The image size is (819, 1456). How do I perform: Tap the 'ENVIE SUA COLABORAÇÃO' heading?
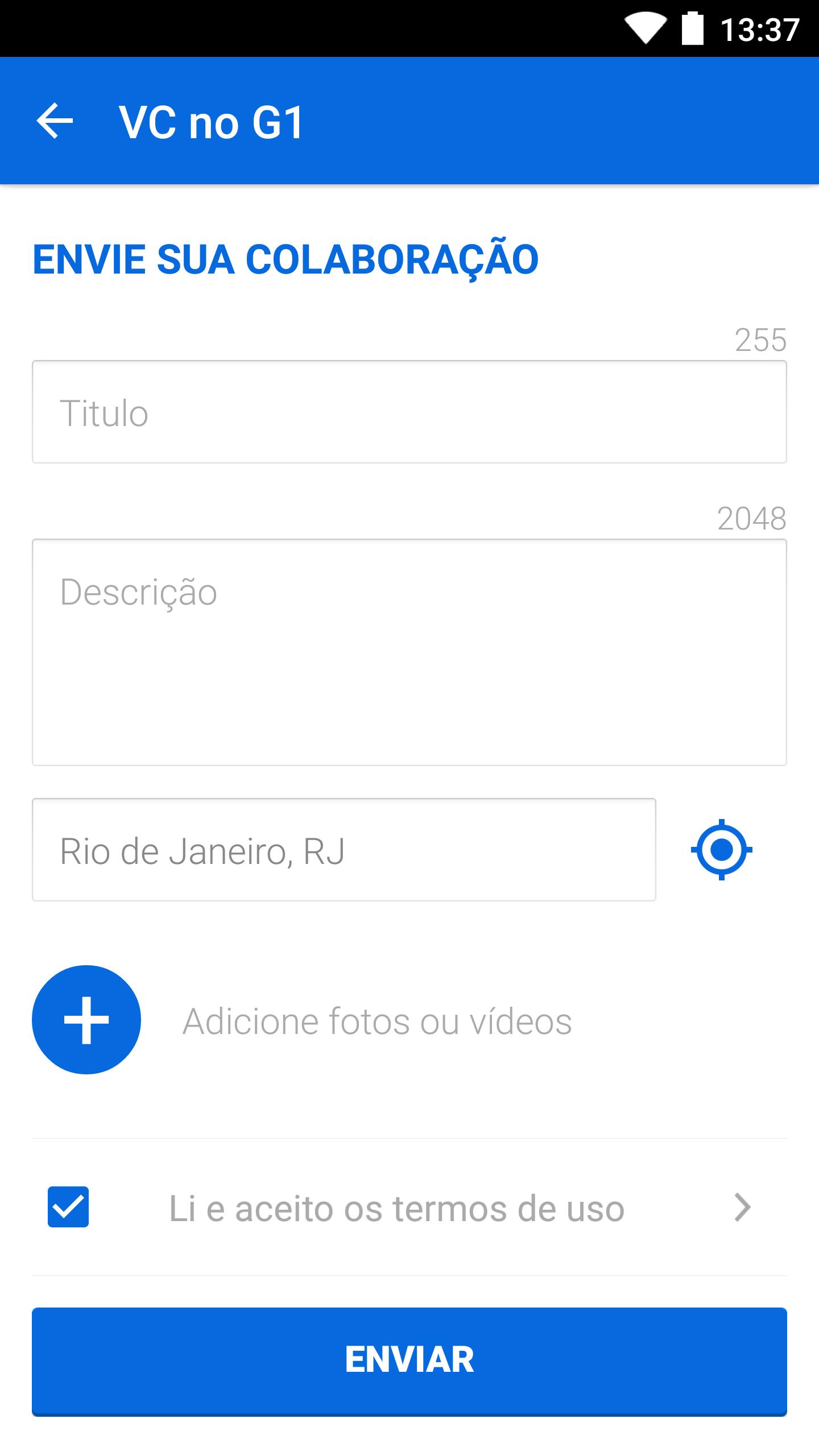(x=284, y=260)
